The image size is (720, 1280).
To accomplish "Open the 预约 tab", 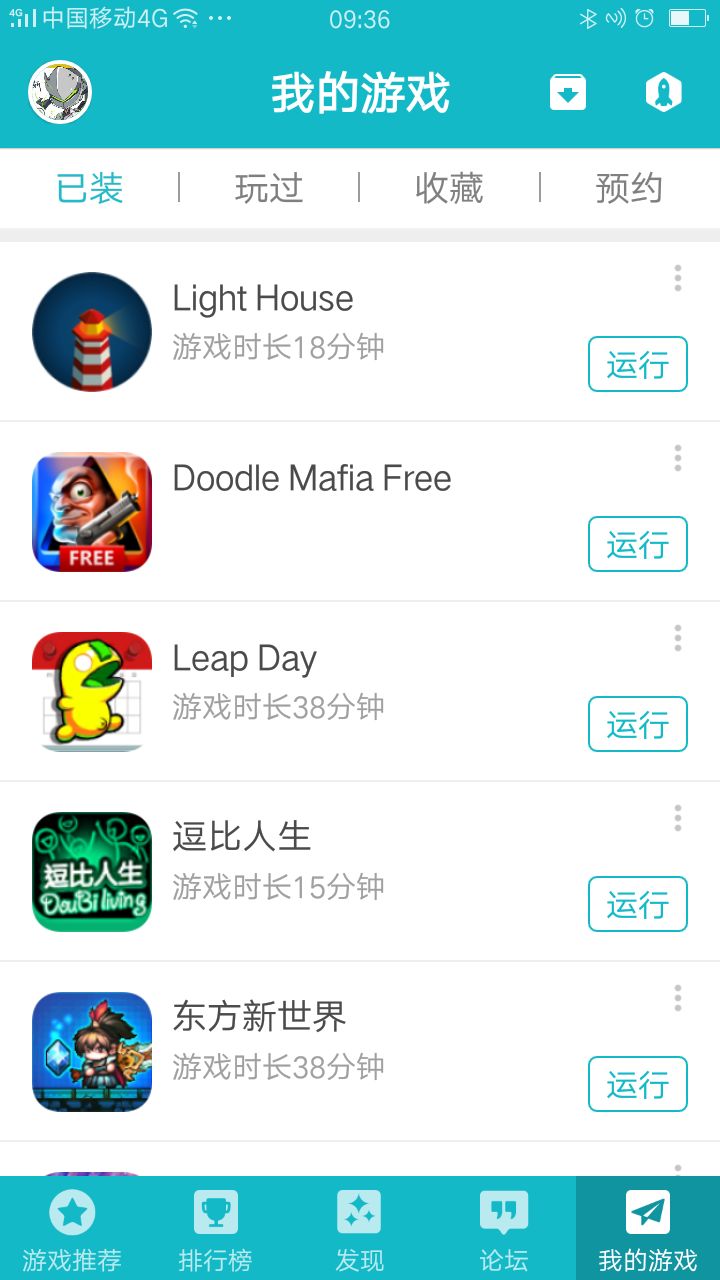I will click(x=630, y=189).
